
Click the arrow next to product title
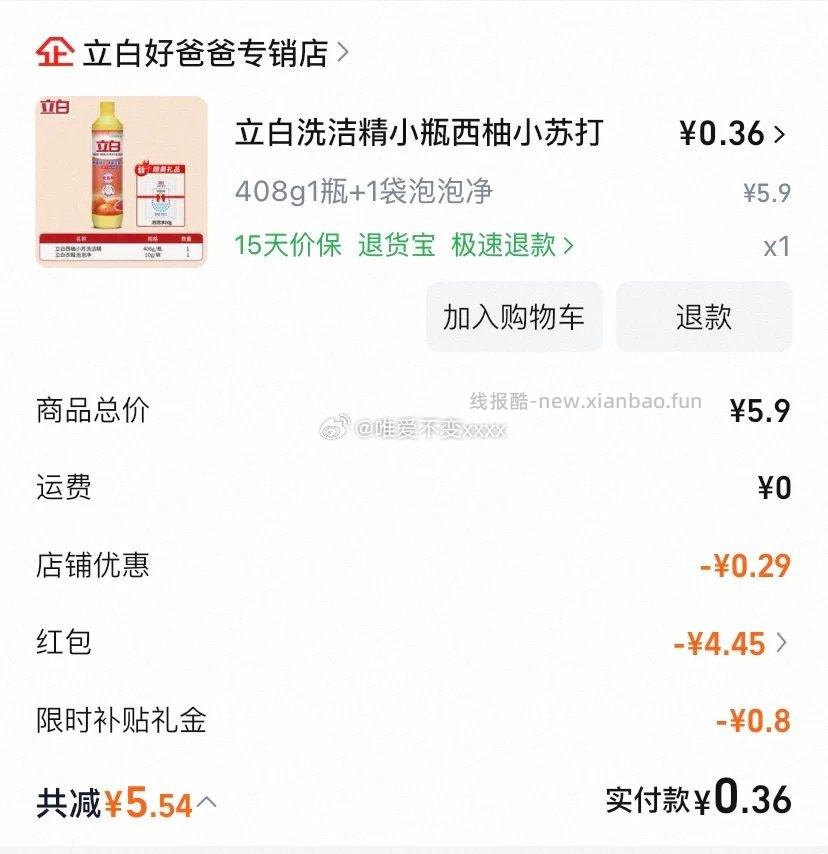(778, 130)
